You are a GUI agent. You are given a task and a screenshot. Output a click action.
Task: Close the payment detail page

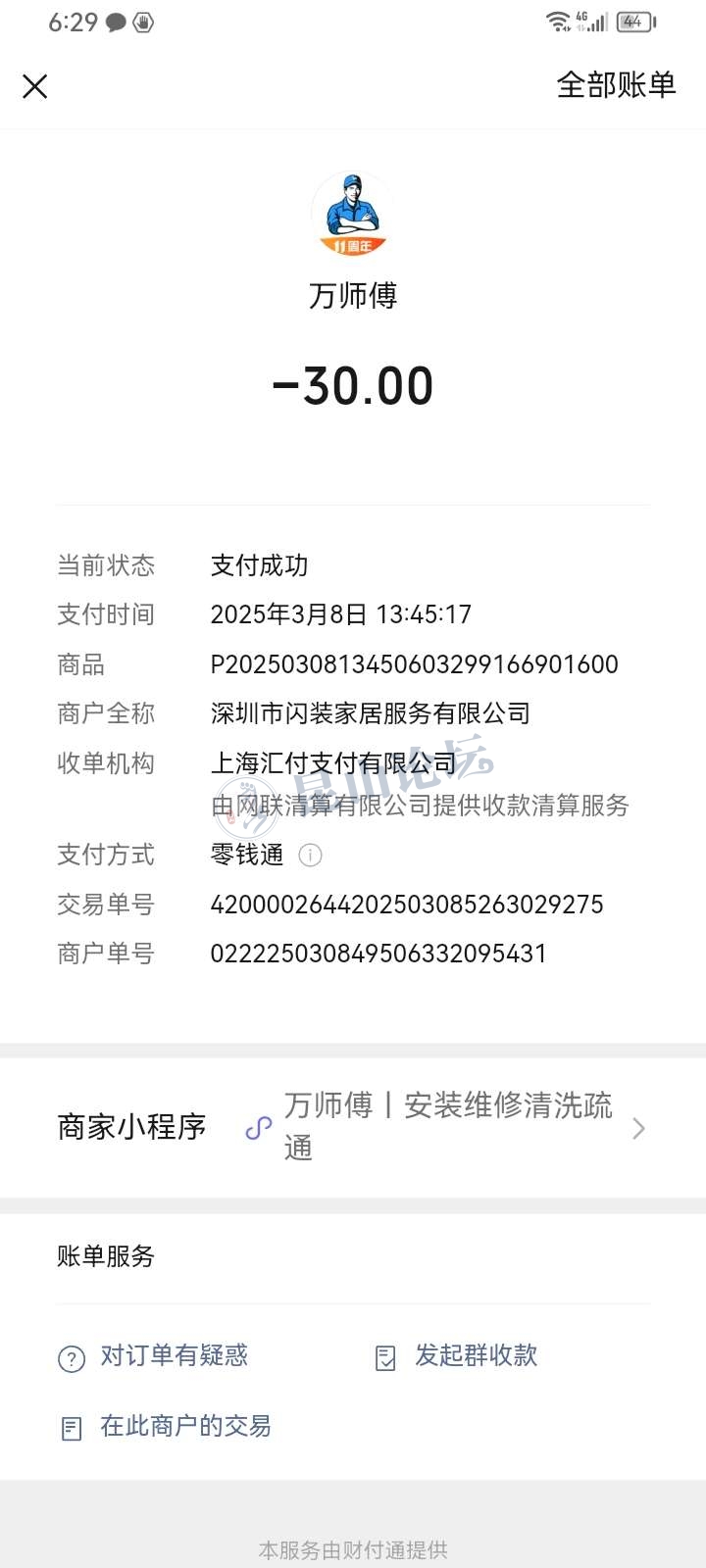click(35, 86)
